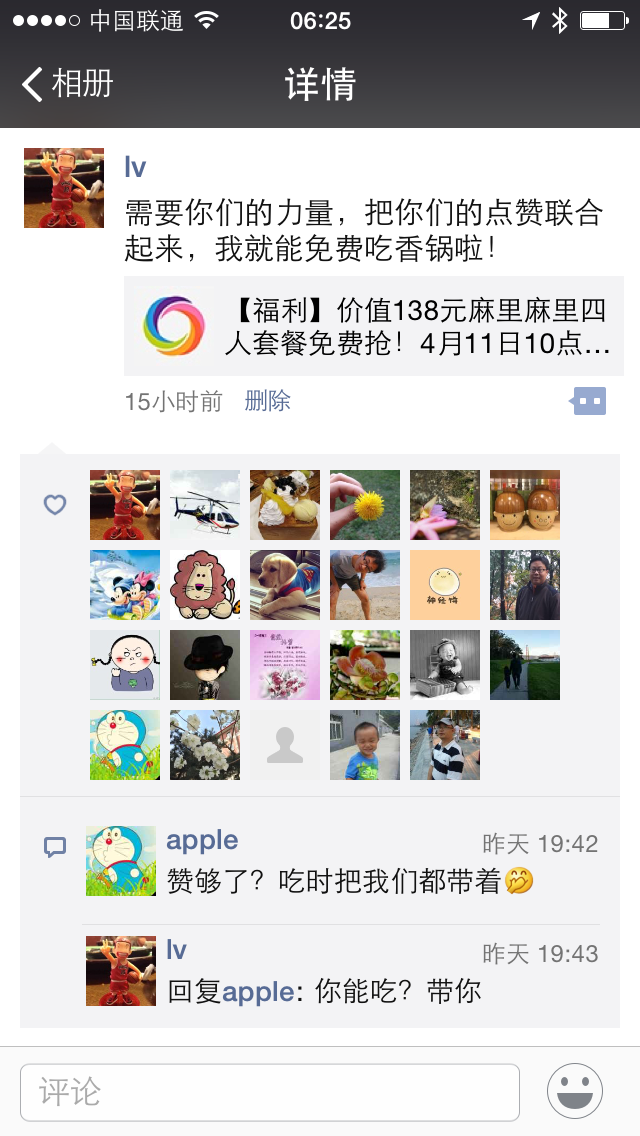Open lv's profile name link
The image size is (640, 1136).
point(135,167)
